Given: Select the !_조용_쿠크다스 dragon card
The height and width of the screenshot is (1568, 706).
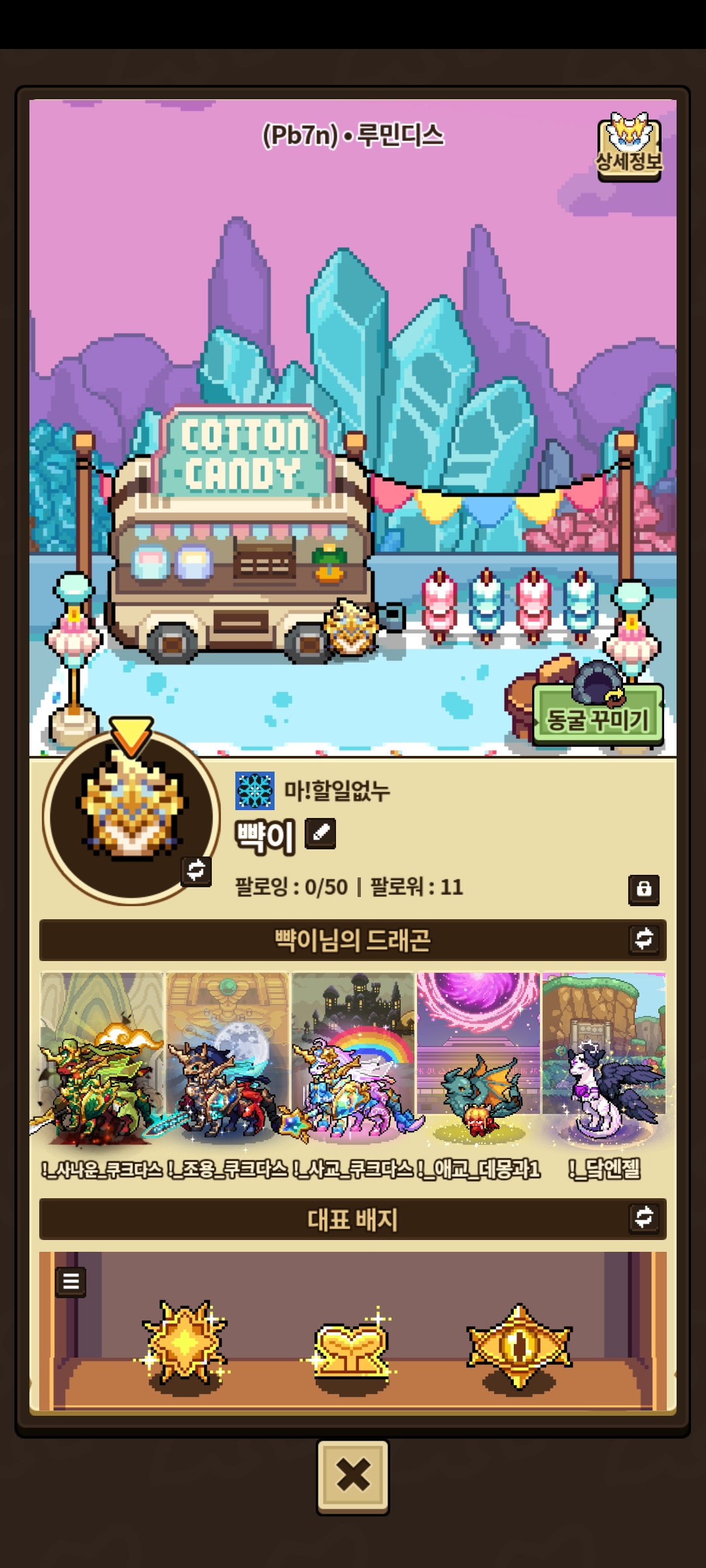Looking at the screenshot, I should click(x=227, y=1077).
